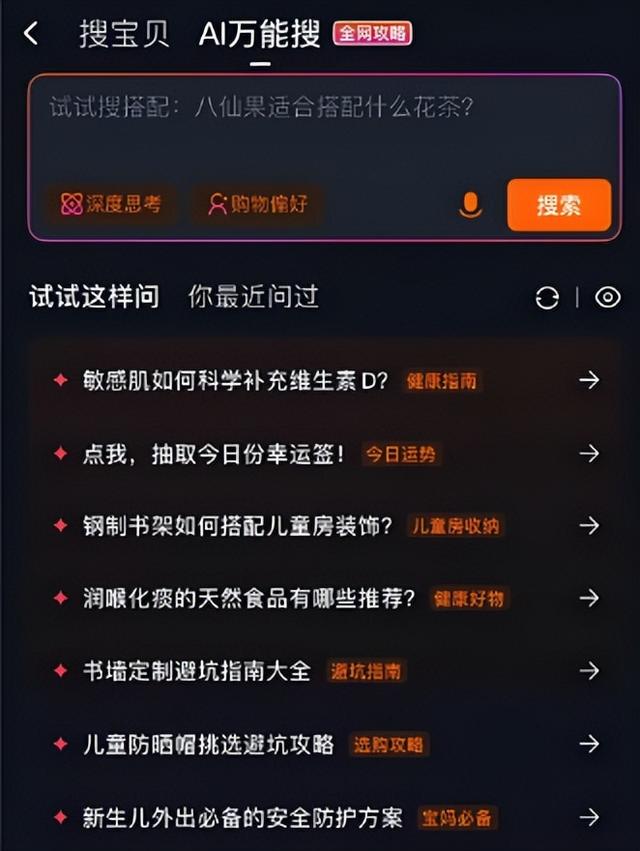Go back with the top-left arrow
640x851 pixels.
point(31,33)
